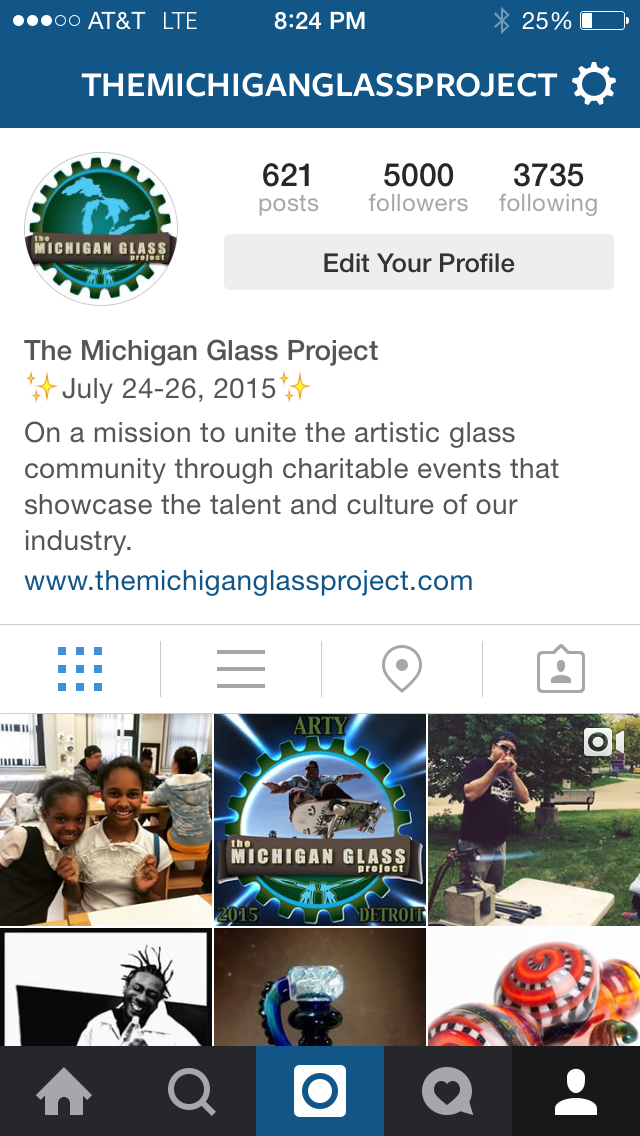Open the black and white portrait post
Image resolution: width=640 pixels, height=1136 pixels.
(106, 988)
